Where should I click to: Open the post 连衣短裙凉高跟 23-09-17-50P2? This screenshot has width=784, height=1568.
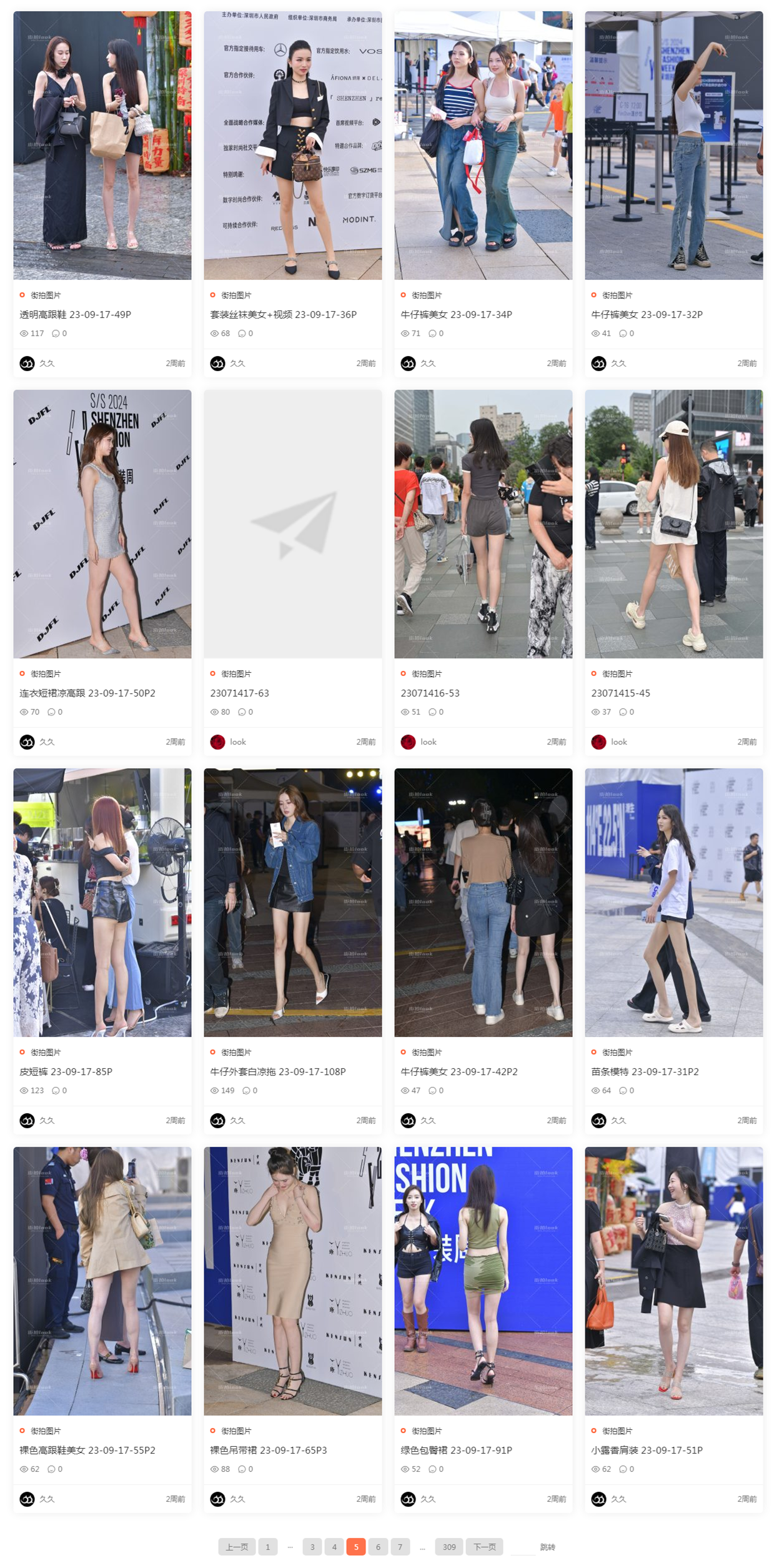click(87, 693)
